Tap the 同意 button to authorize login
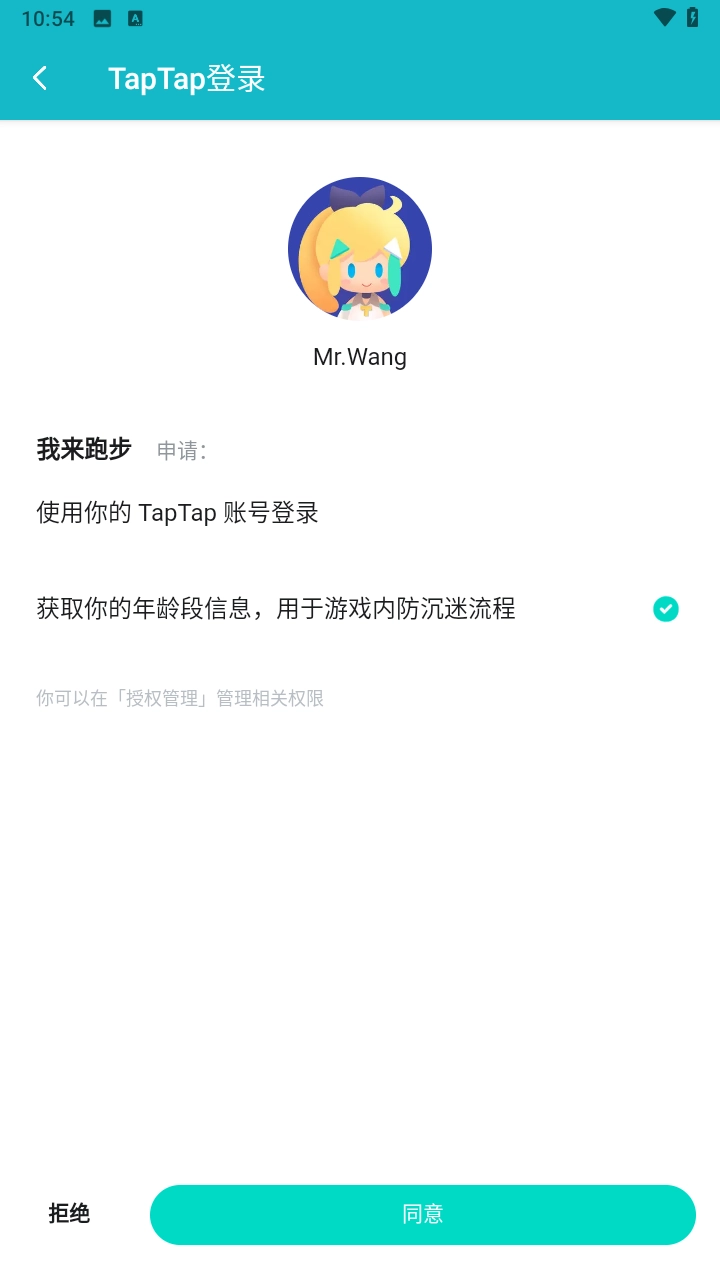The image size is (720, 1280). point(422,1214)
